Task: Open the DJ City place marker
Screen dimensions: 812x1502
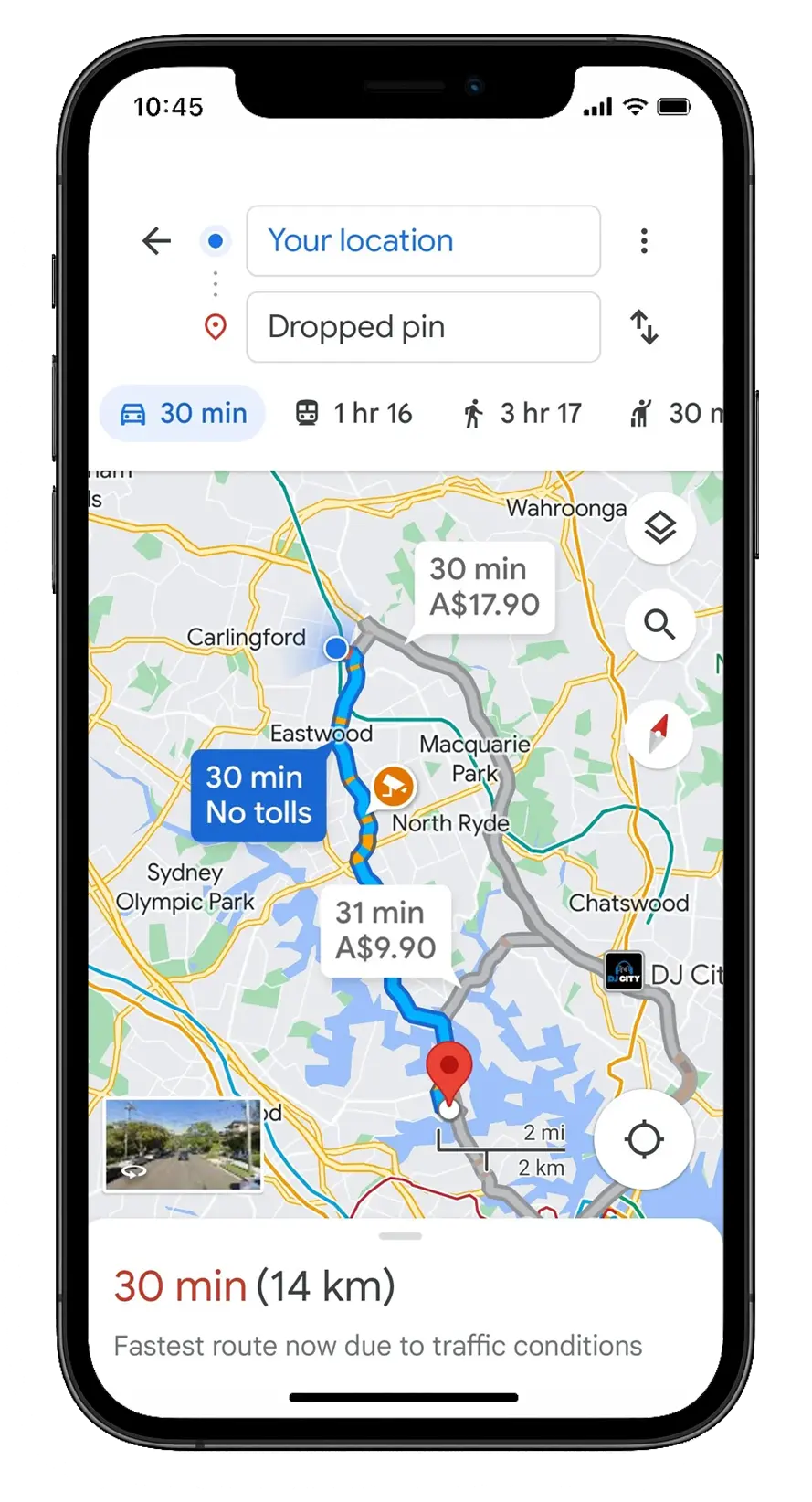Action: point(625,972)
